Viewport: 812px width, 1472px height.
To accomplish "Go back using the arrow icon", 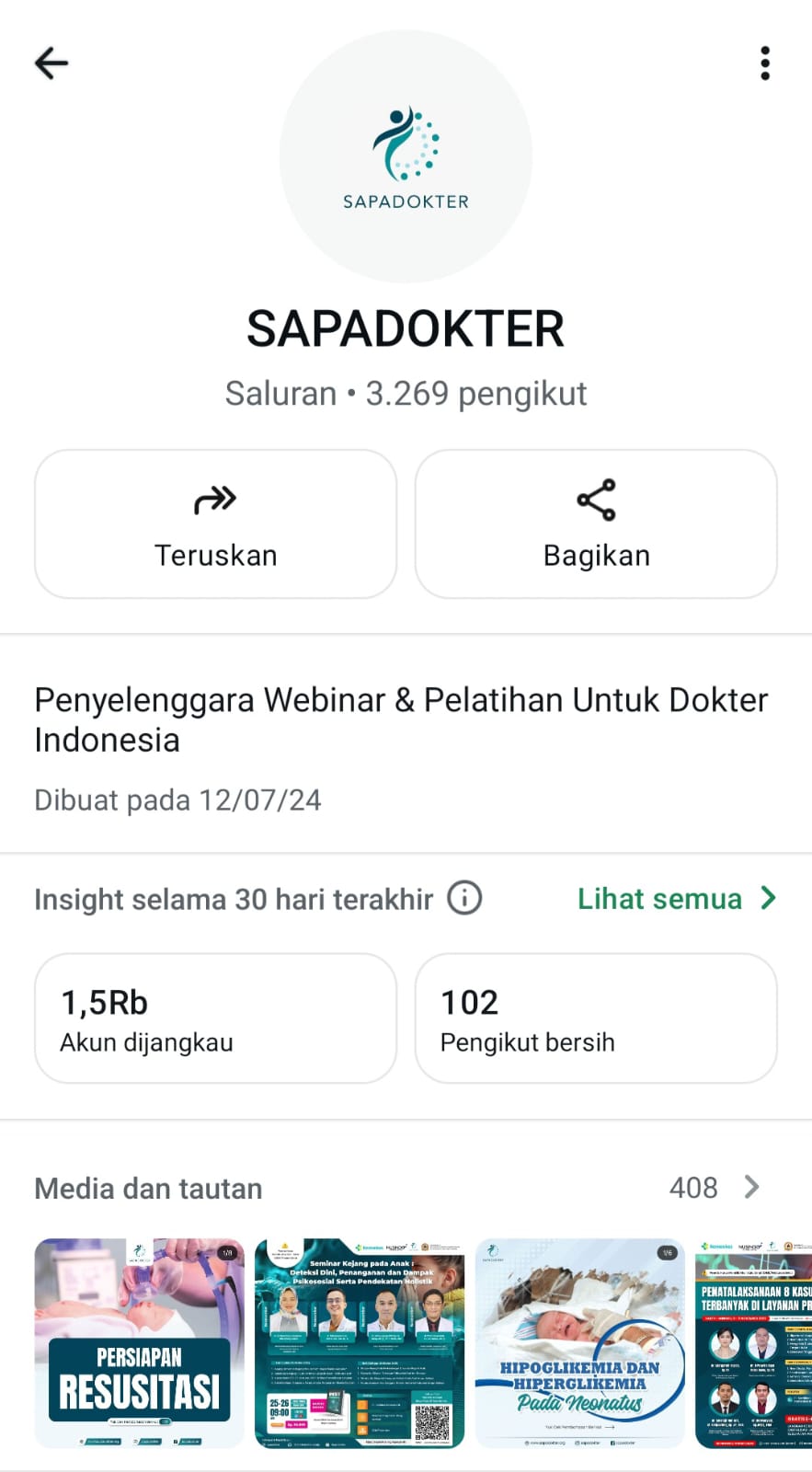I will tap(51, 63).
